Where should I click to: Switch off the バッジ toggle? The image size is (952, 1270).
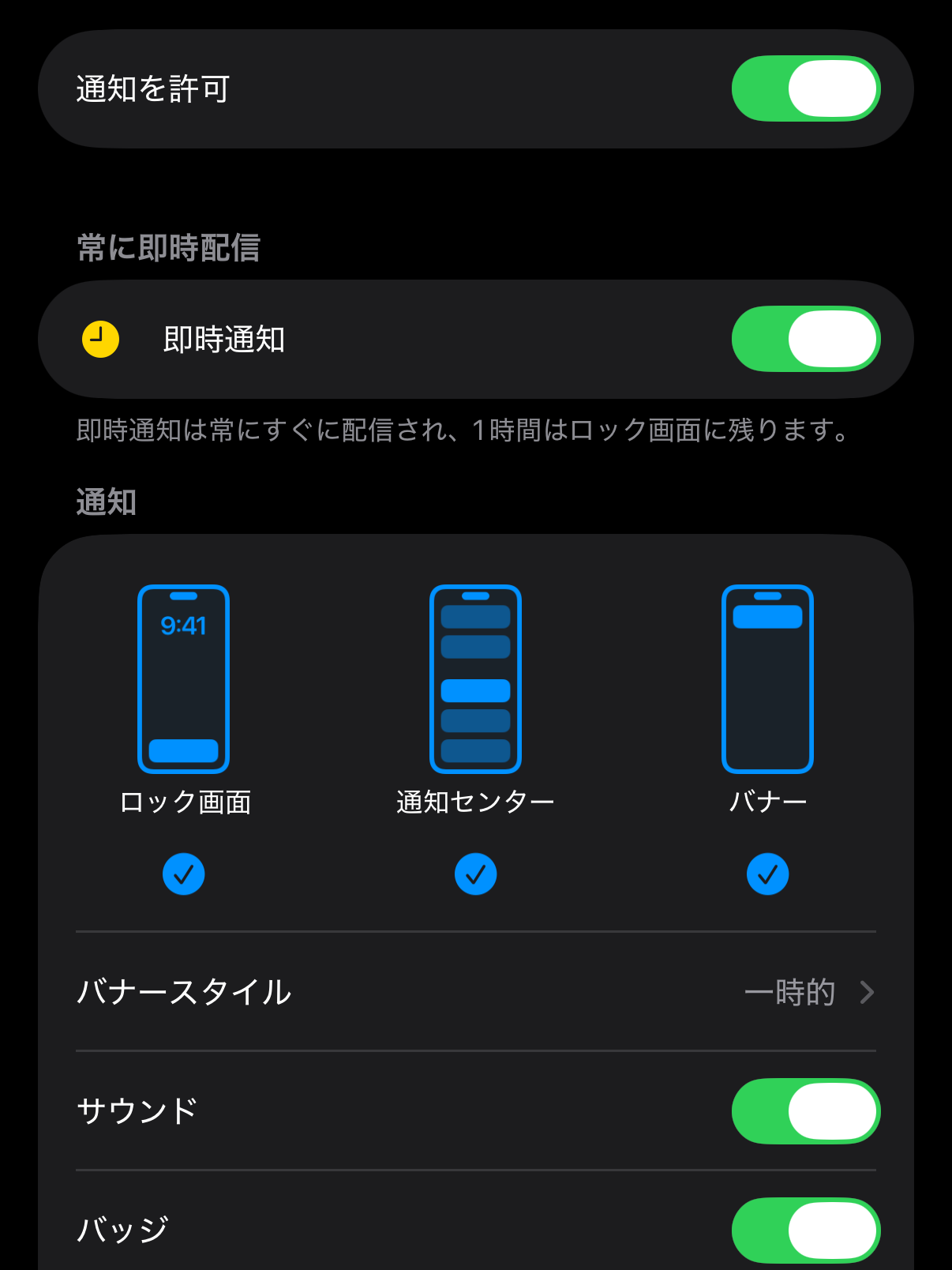805,1230
